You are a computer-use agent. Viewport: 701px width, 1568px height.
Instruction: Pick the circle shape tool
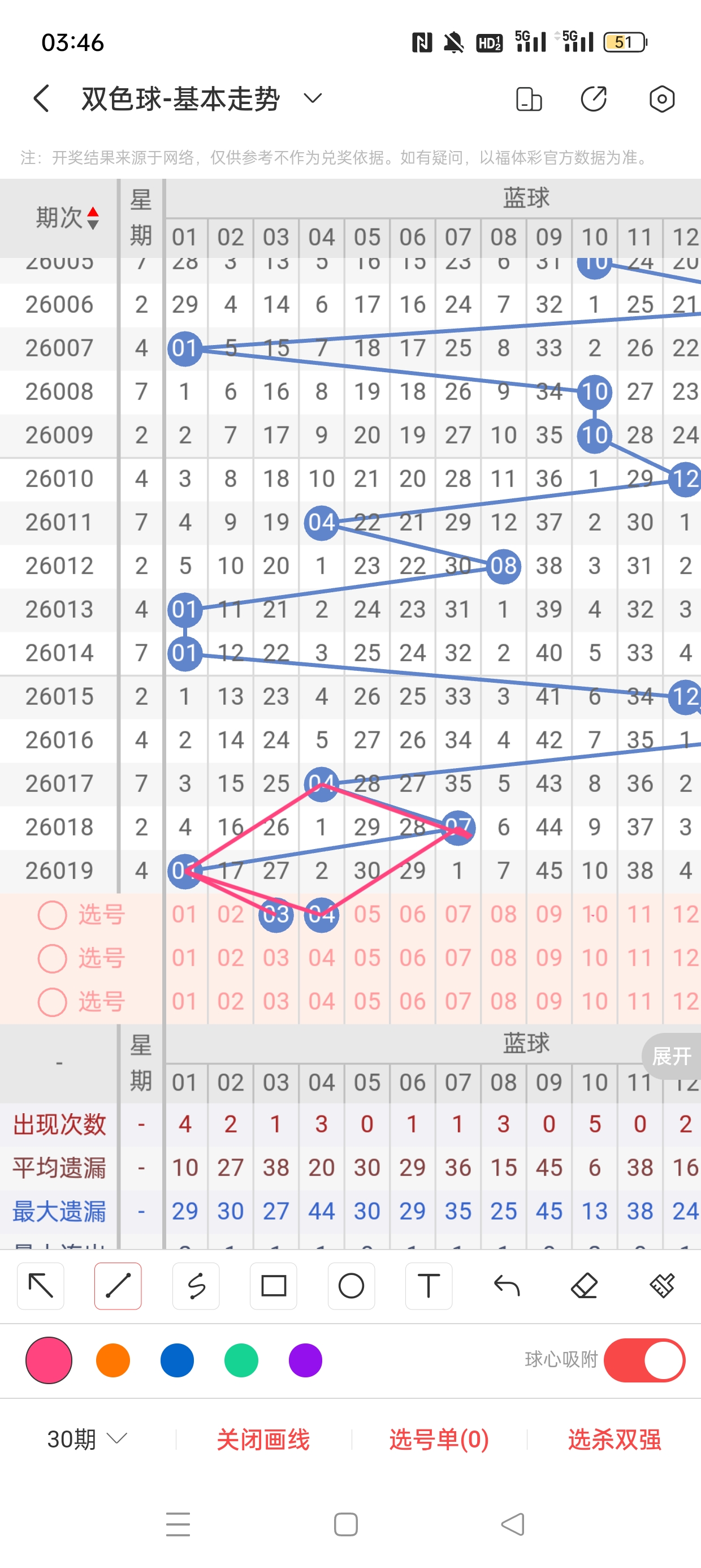click(x=351, y=1286)
